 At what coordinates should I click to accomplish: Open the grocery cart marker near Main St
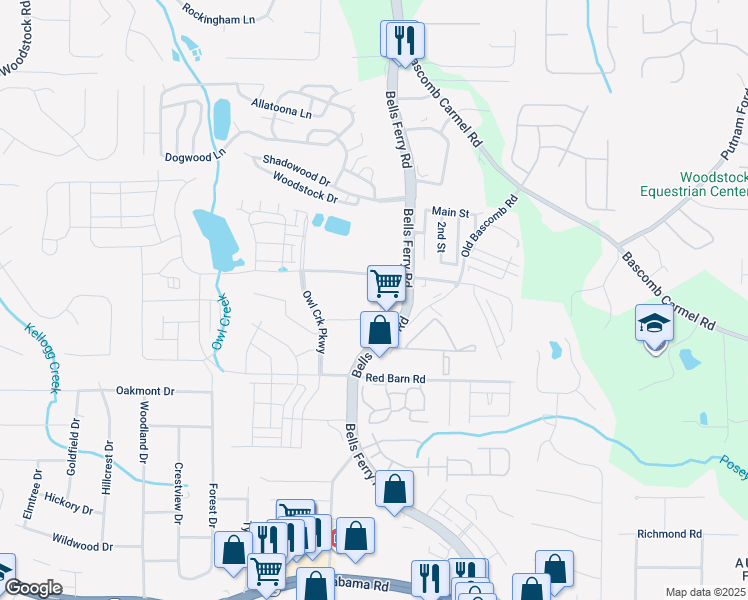386,283
